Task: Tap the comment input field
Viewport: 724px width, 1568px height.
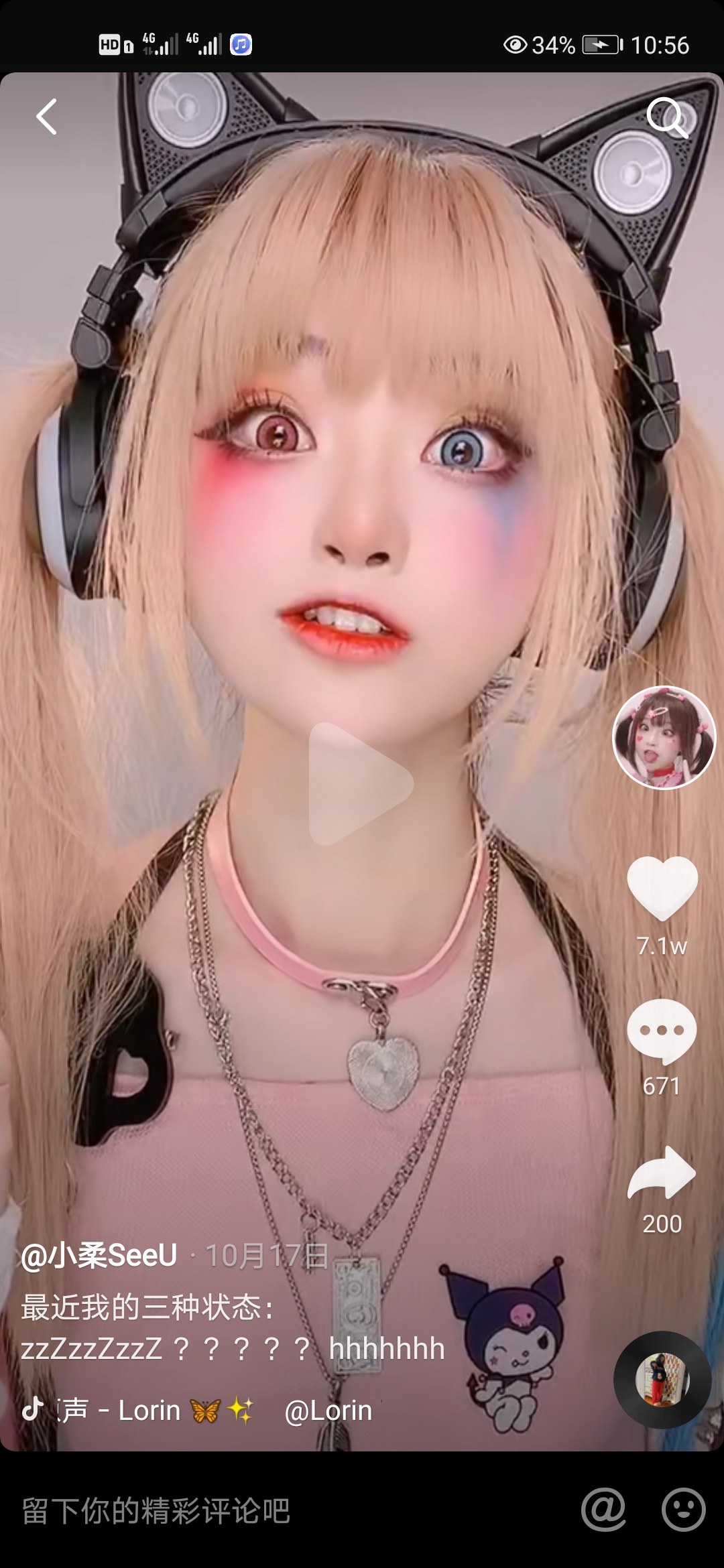Action: [x=268, y=1511]
